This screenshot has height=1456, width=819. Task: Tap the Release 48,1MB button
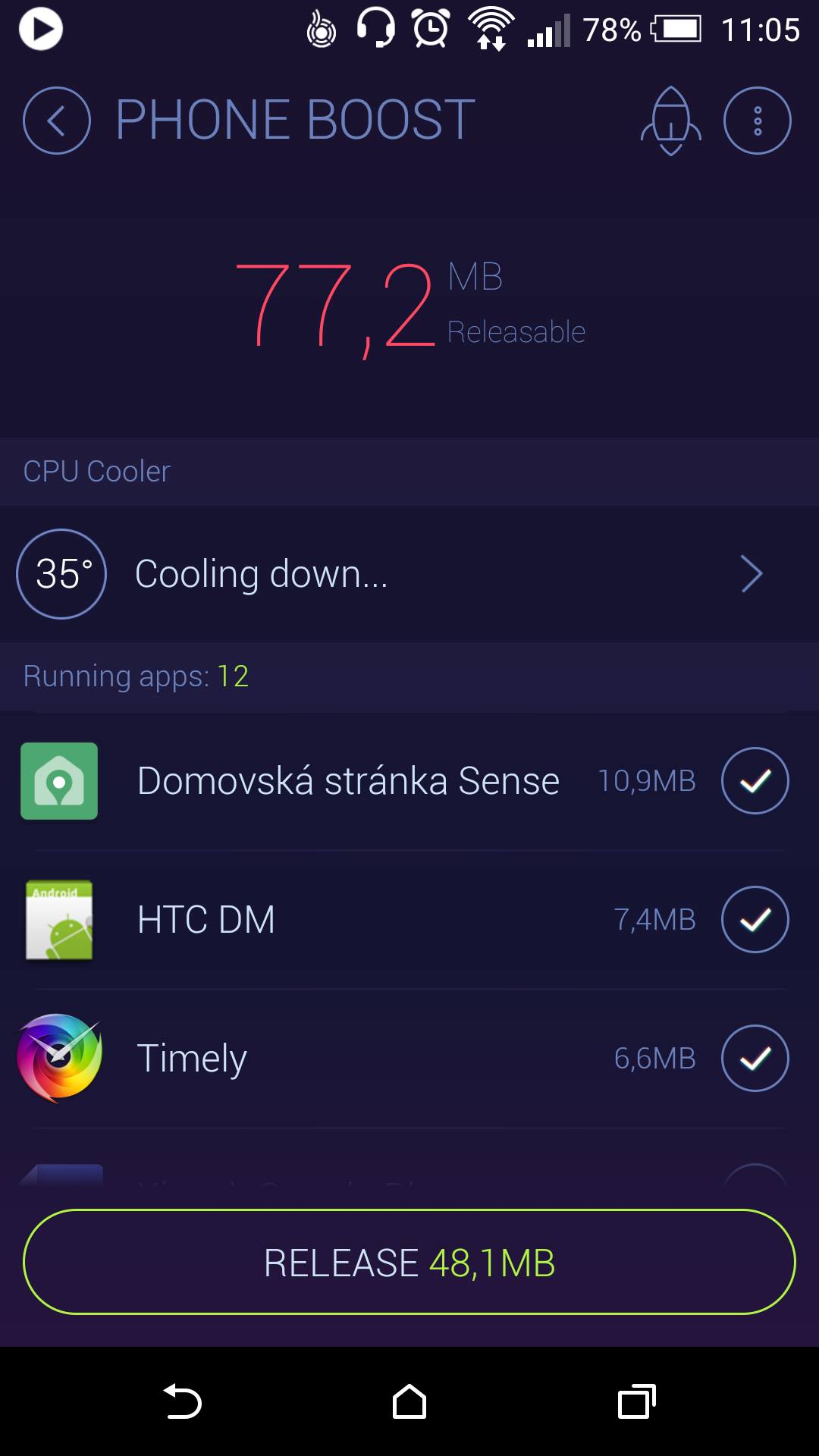(x=409, y=1263)
